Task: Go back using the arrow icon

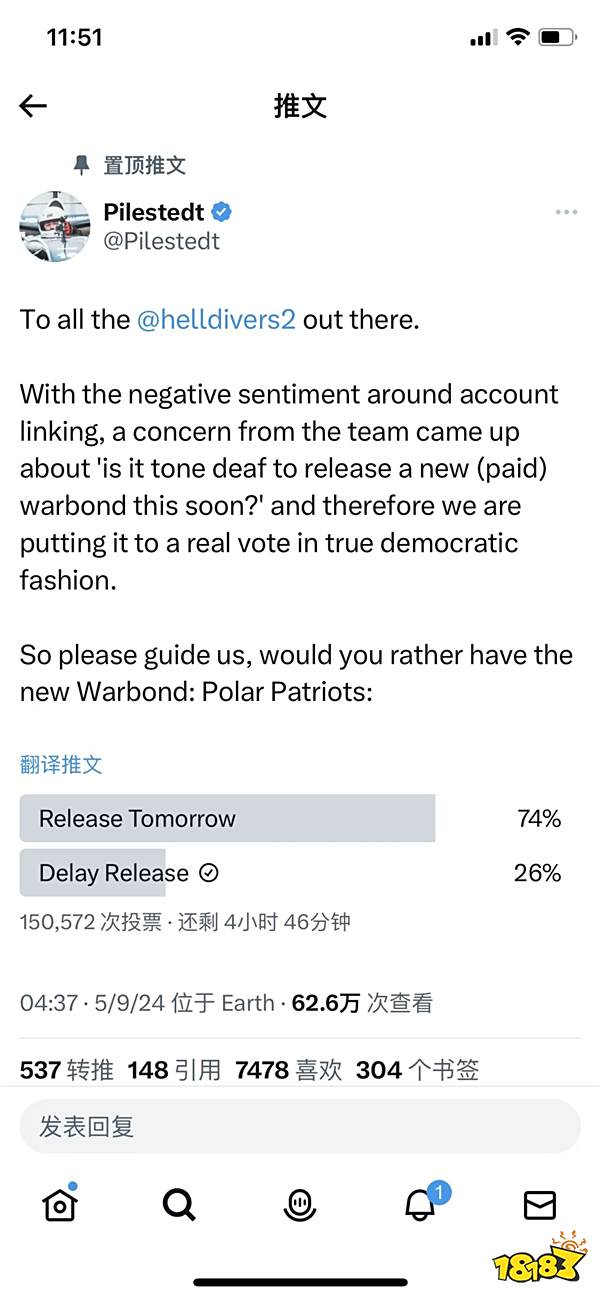Action: click(x=33, y=106)
